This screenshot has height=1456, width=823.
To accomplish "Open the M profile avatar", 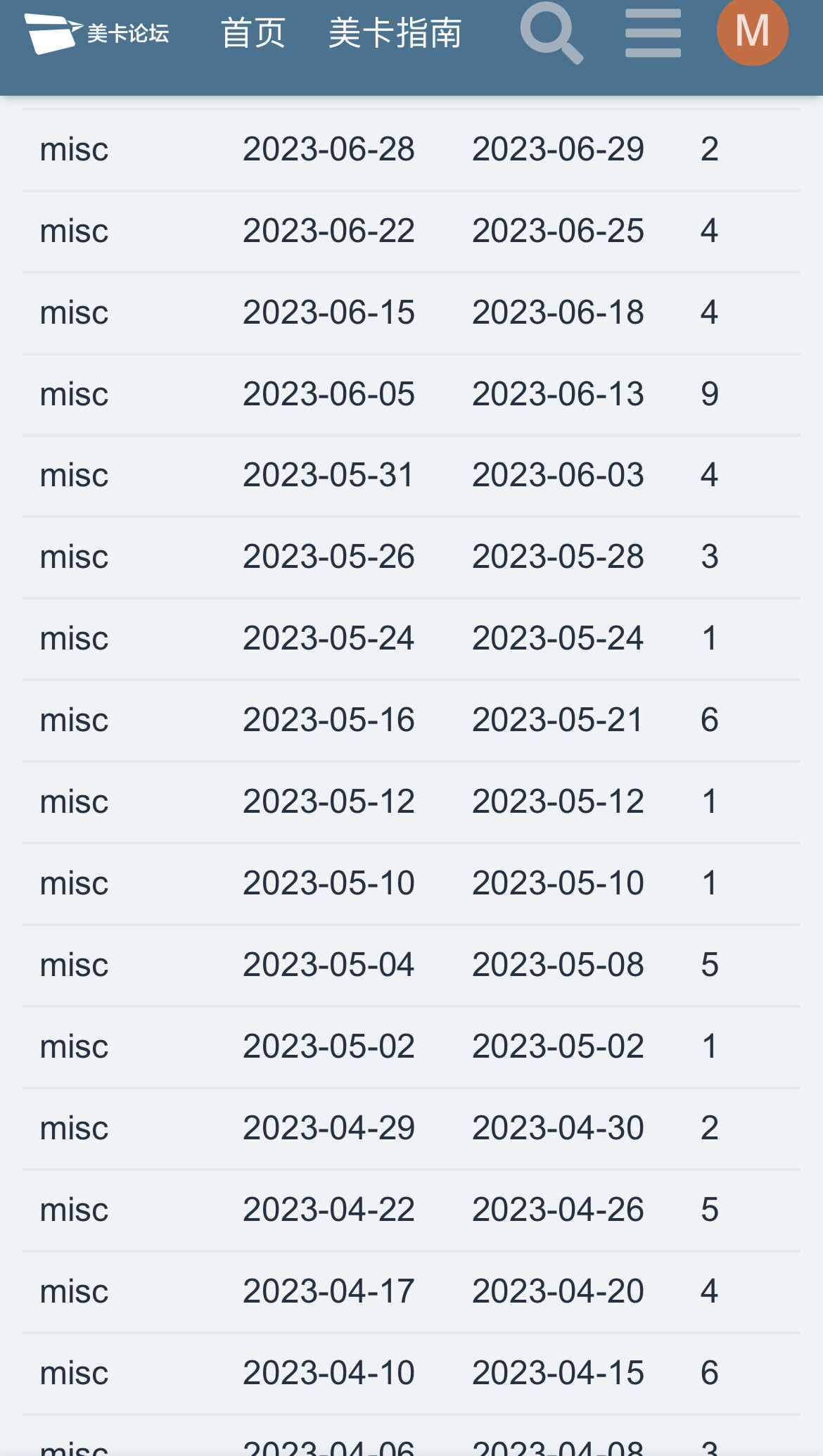I will 752,32.
